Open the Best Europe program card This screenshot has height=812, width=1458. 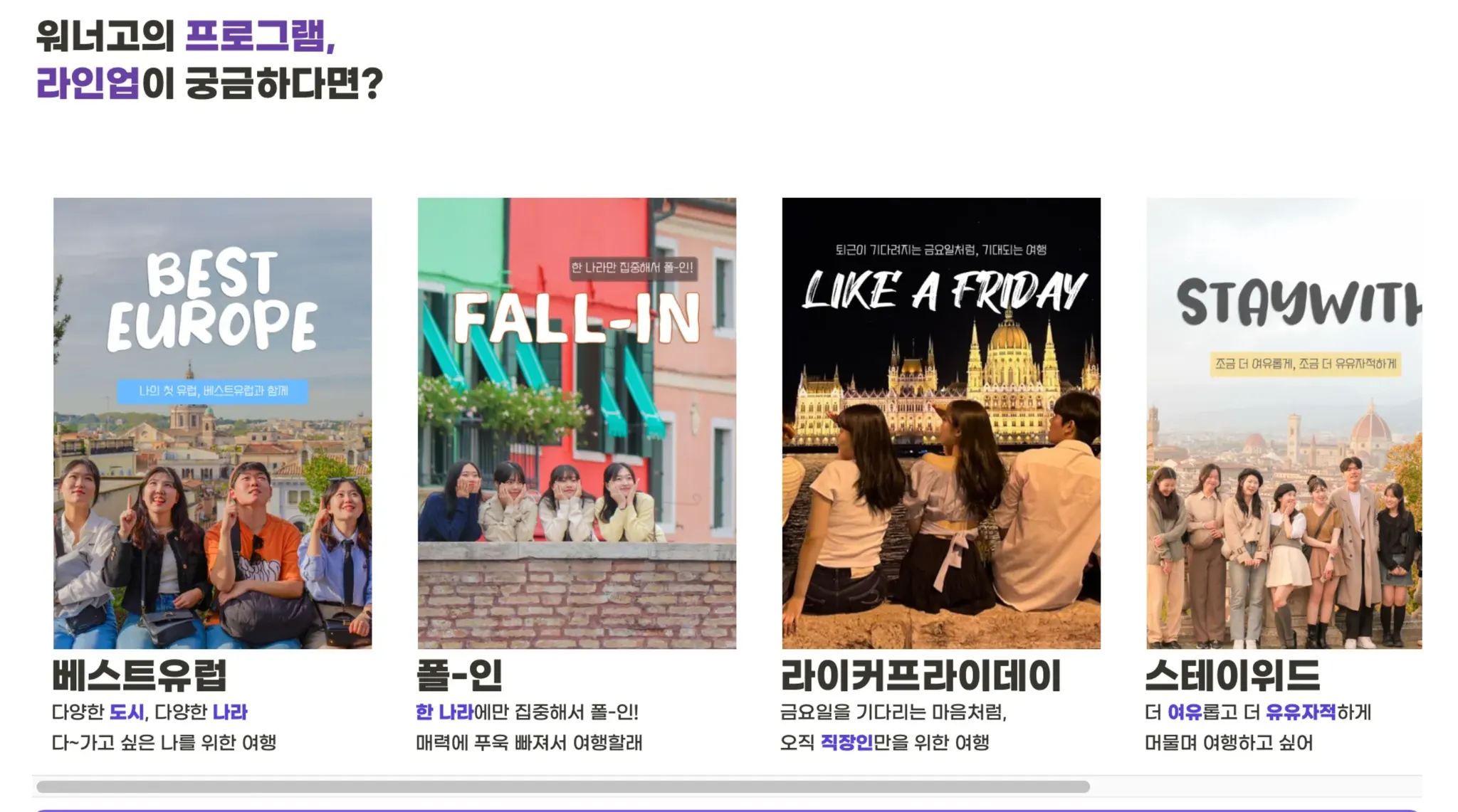[x=212, y=423]
